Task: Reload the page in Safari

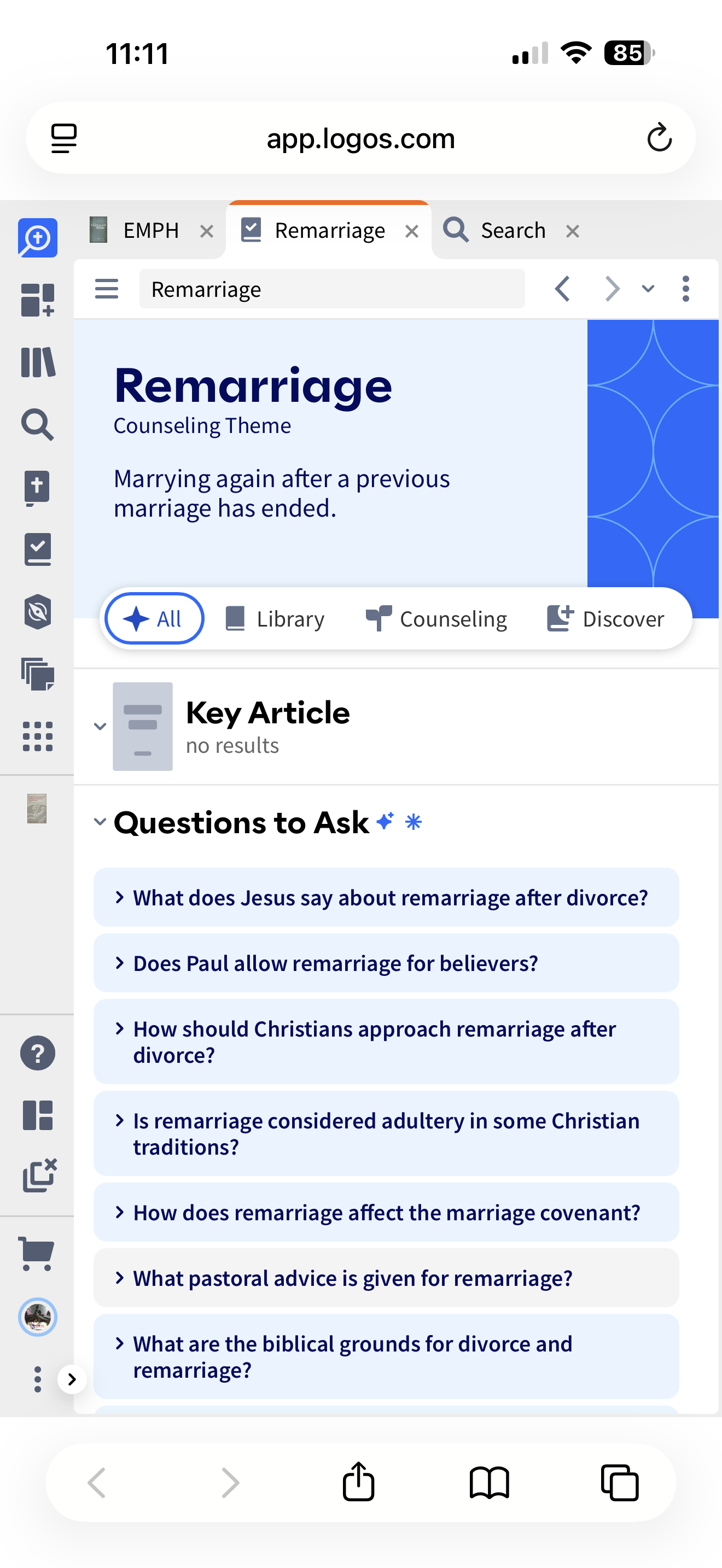Action: tap(659, 138)
